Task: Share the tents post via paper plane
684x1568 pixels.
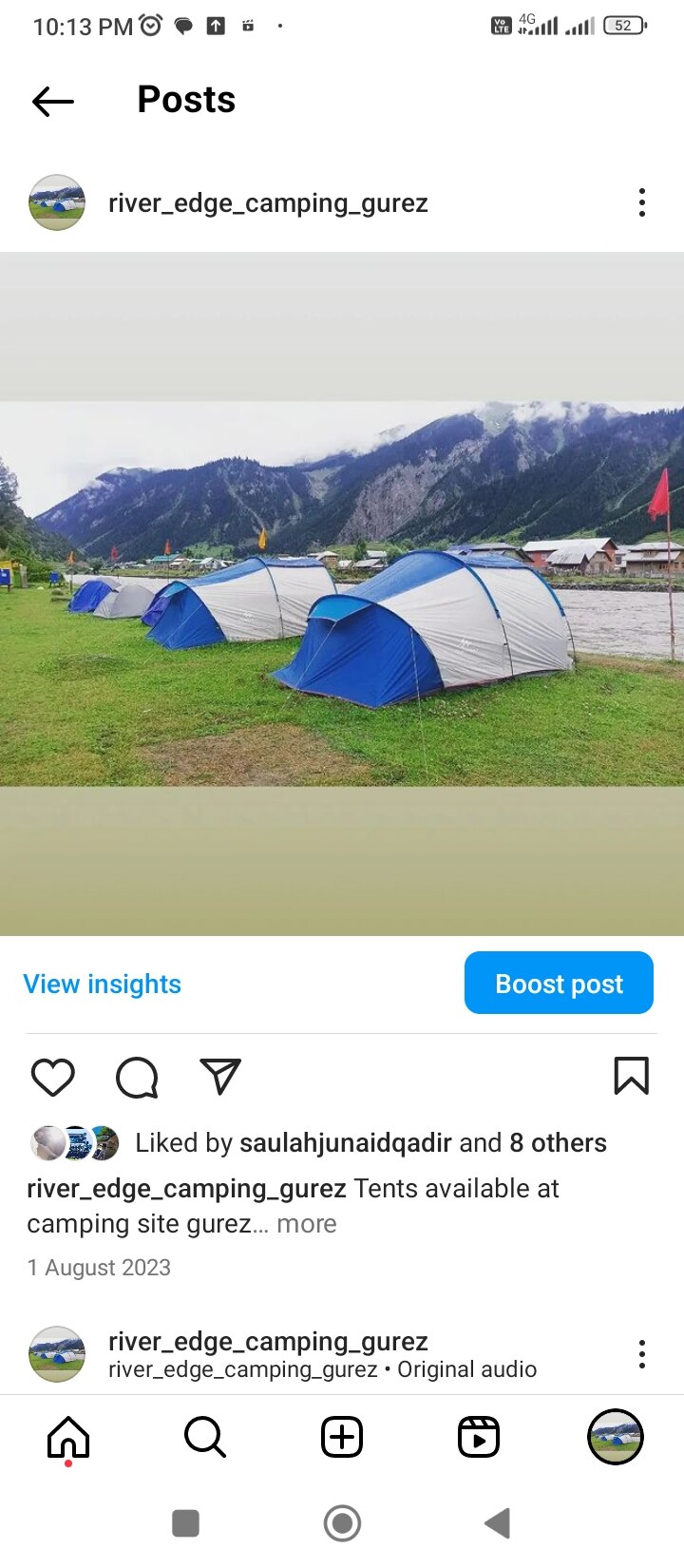Action: pos(220,1077)
